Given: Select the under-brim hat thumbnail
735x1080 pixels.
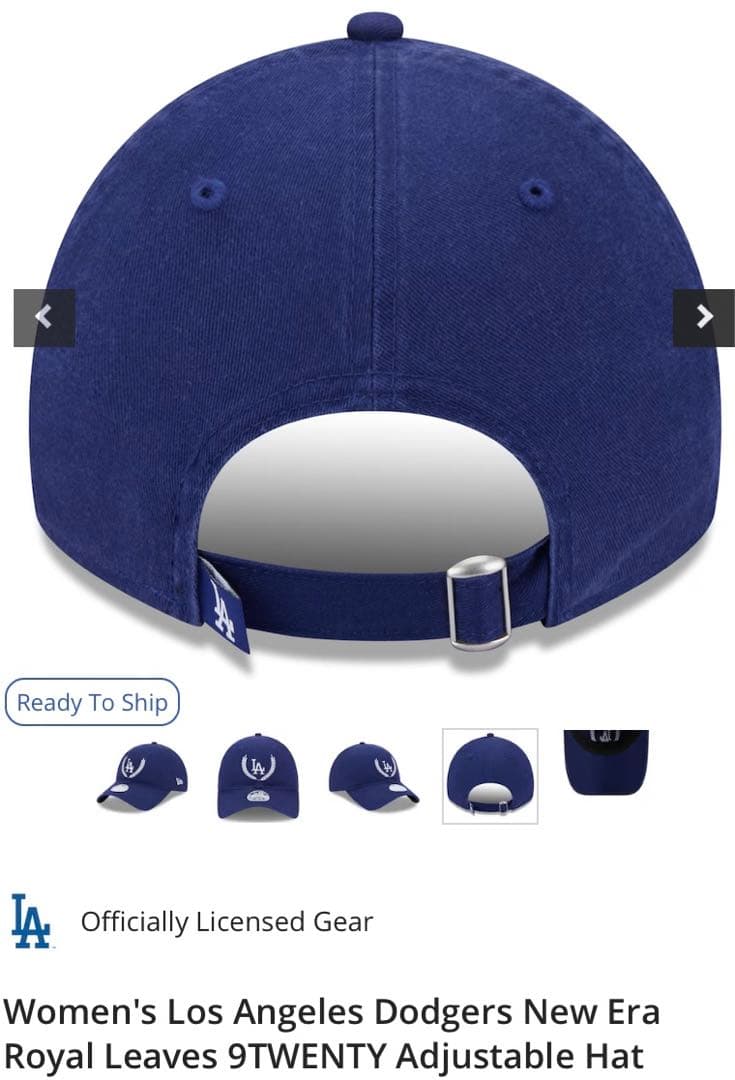Looking at the screenshot, I should click(x=606, y=762).
